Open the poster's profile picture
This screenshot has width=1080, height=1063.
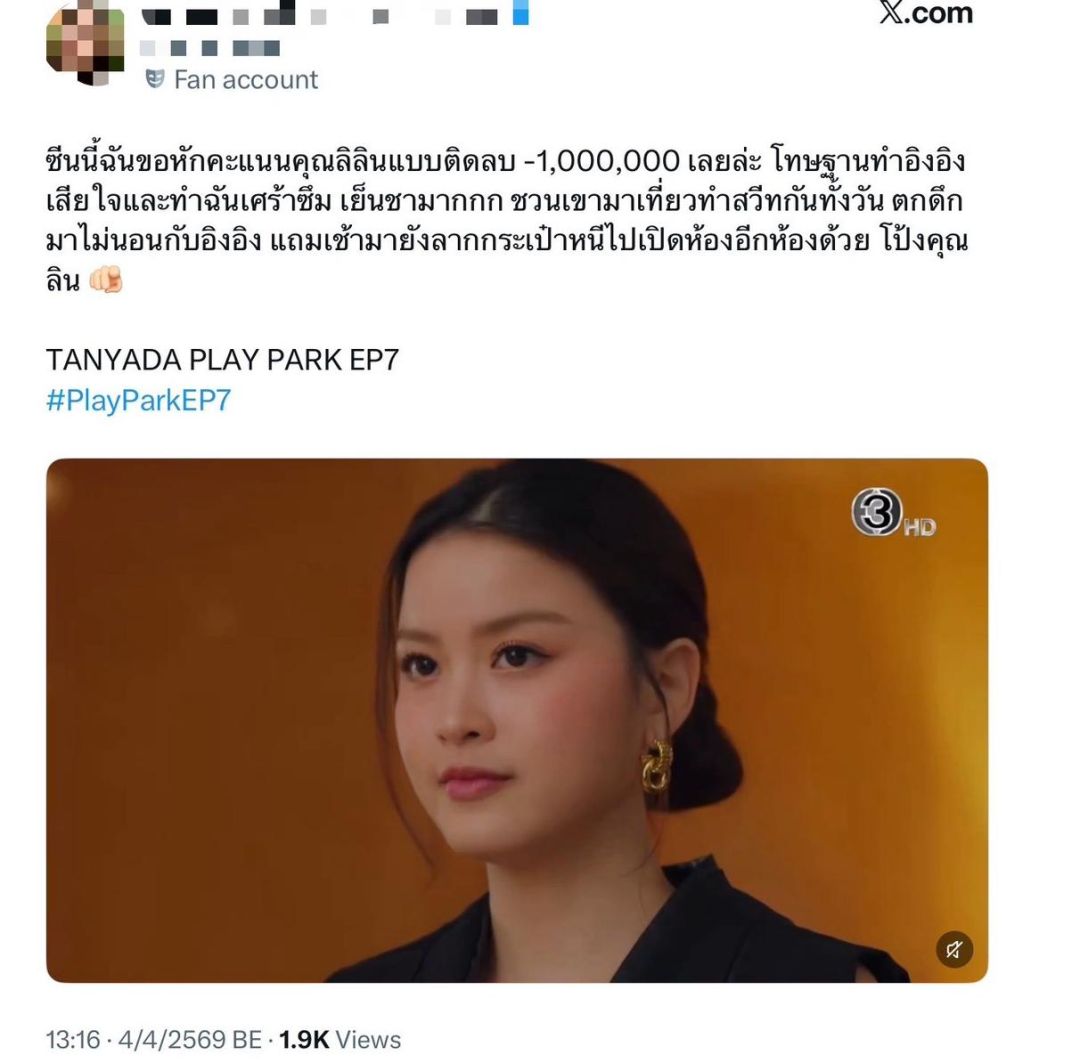[84, 43]
